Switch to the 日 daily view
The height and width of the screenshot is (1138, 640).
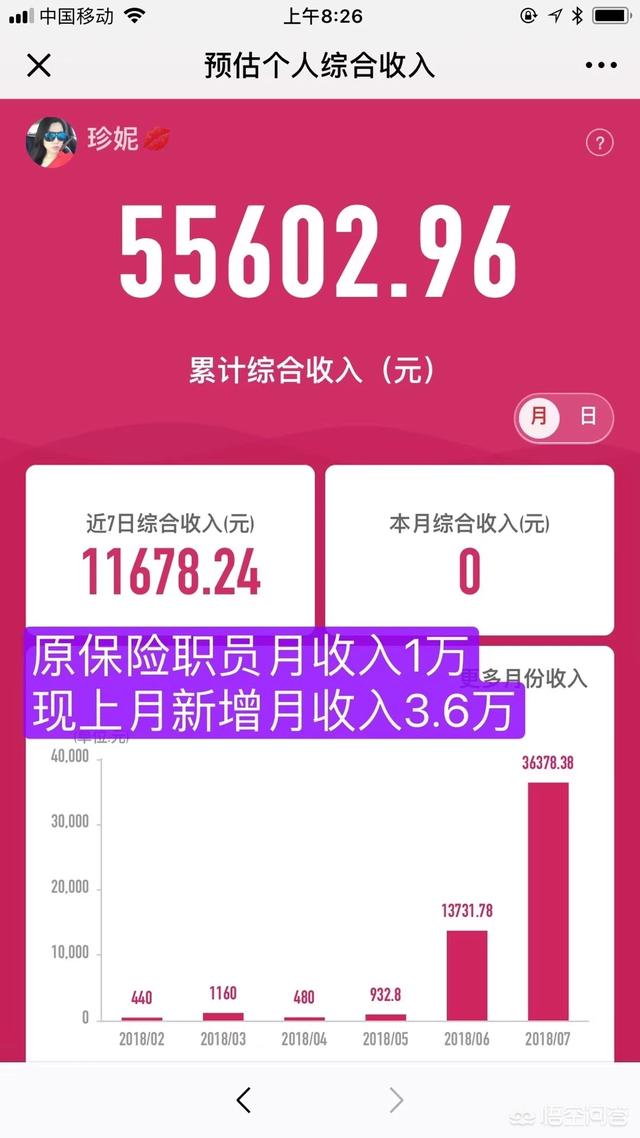click(x=589, y=417)
